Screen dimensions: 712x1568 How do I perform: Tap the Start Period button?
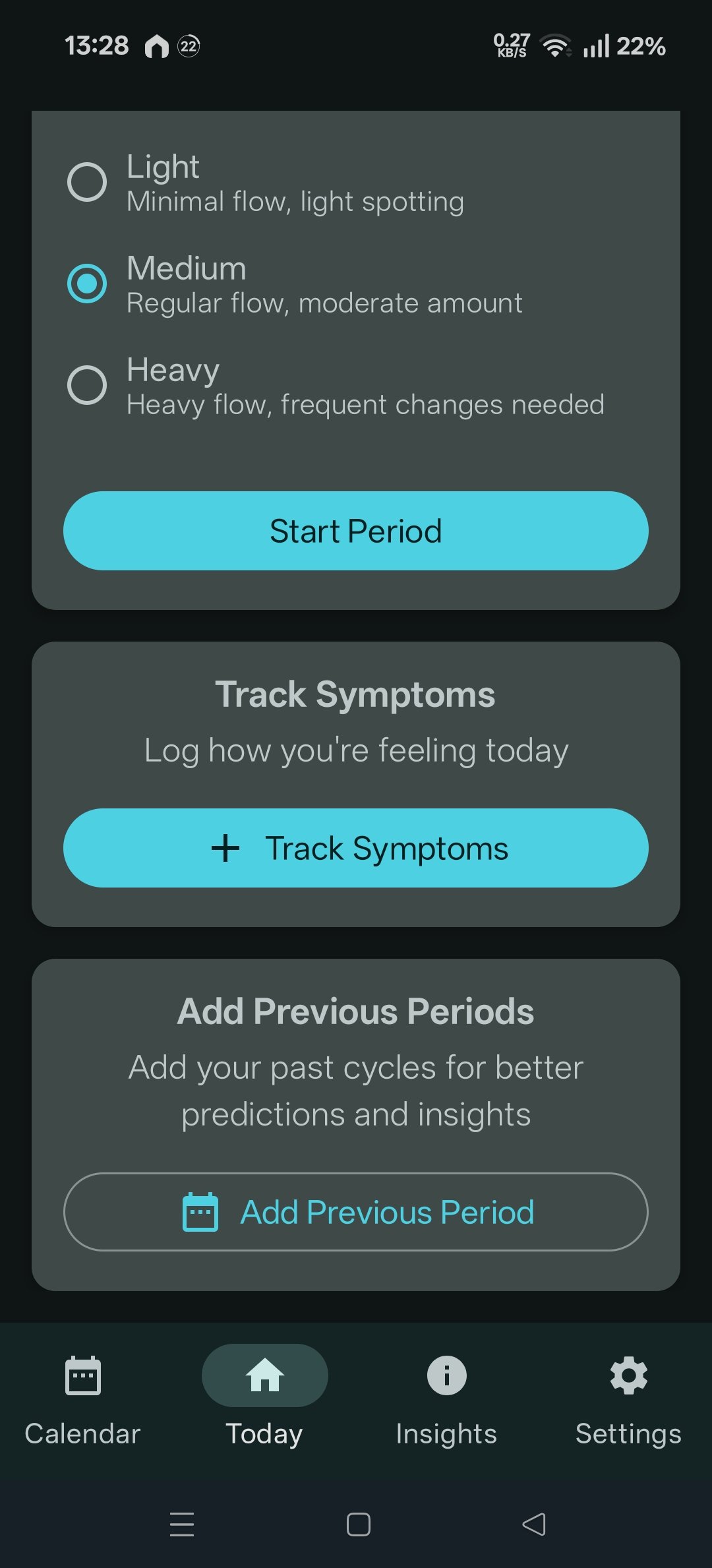tap(356, 531)
